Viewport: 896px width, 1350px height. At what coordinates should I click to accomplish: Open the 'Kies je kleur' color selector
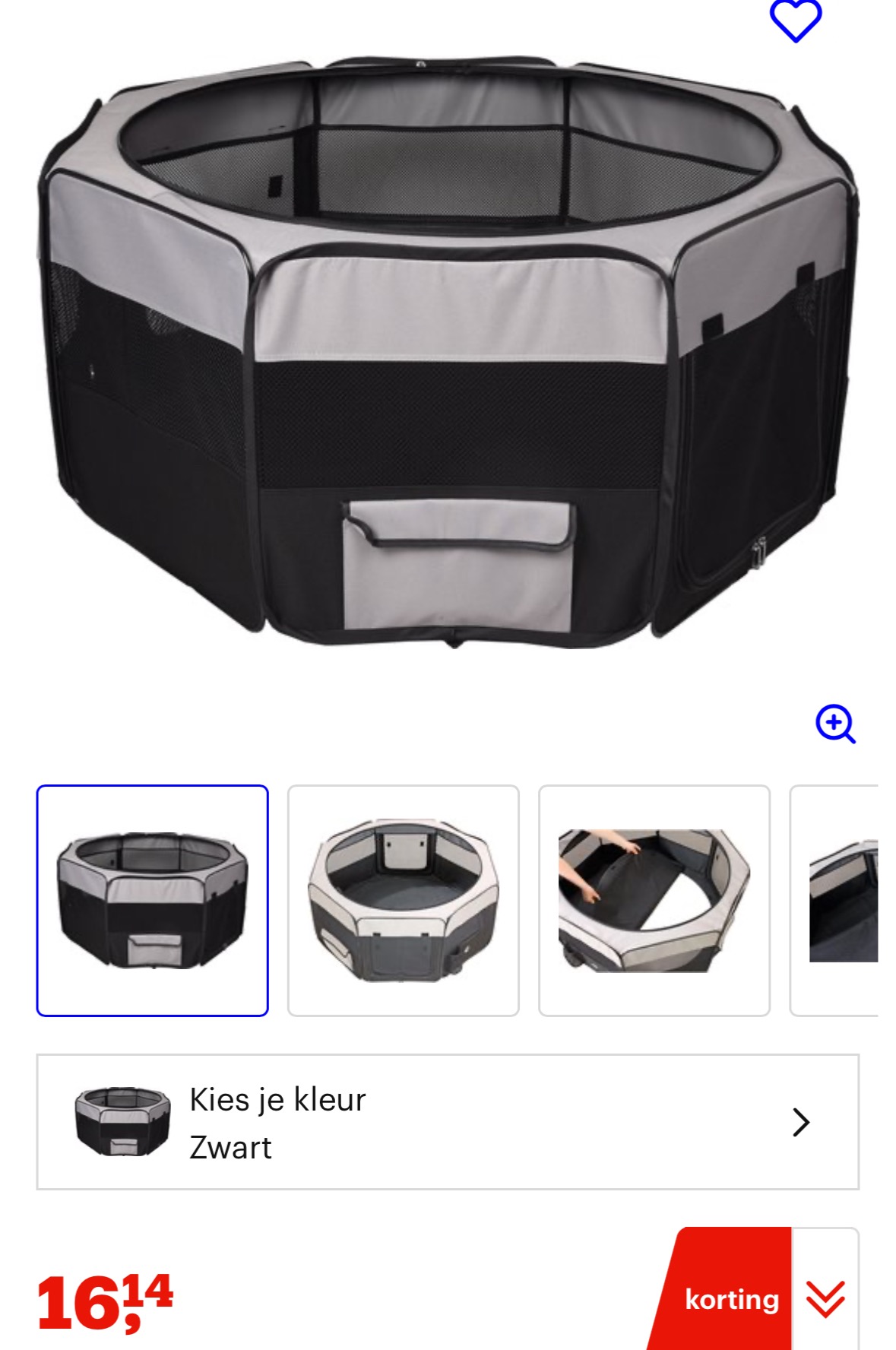tap(448, 1122)
